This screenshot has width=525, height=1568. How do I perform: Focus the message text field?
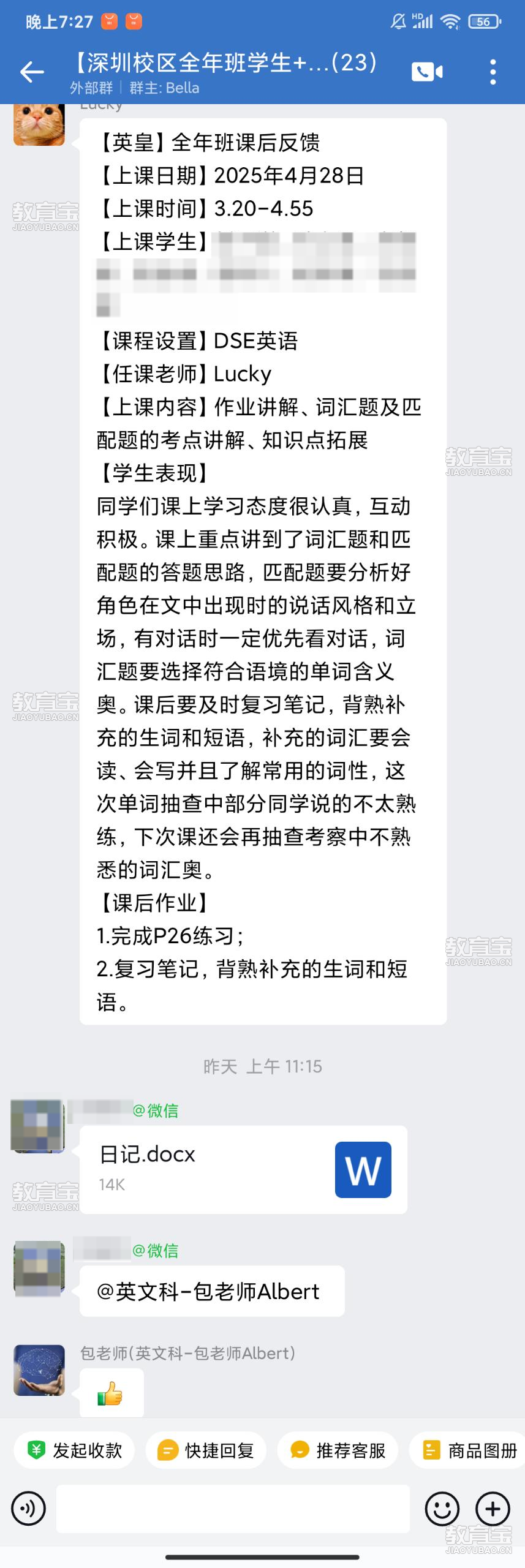(233, 1508)
